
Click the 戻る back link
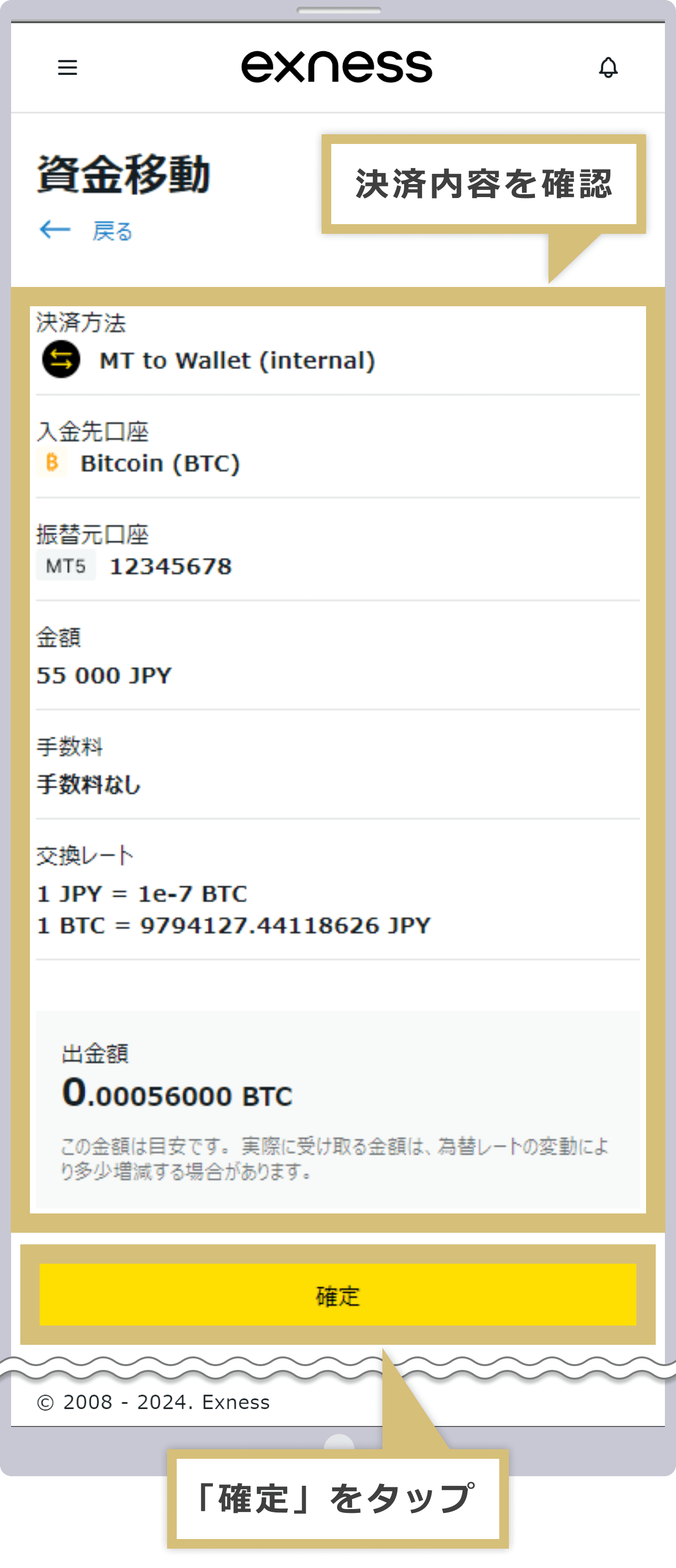(112, 229)
